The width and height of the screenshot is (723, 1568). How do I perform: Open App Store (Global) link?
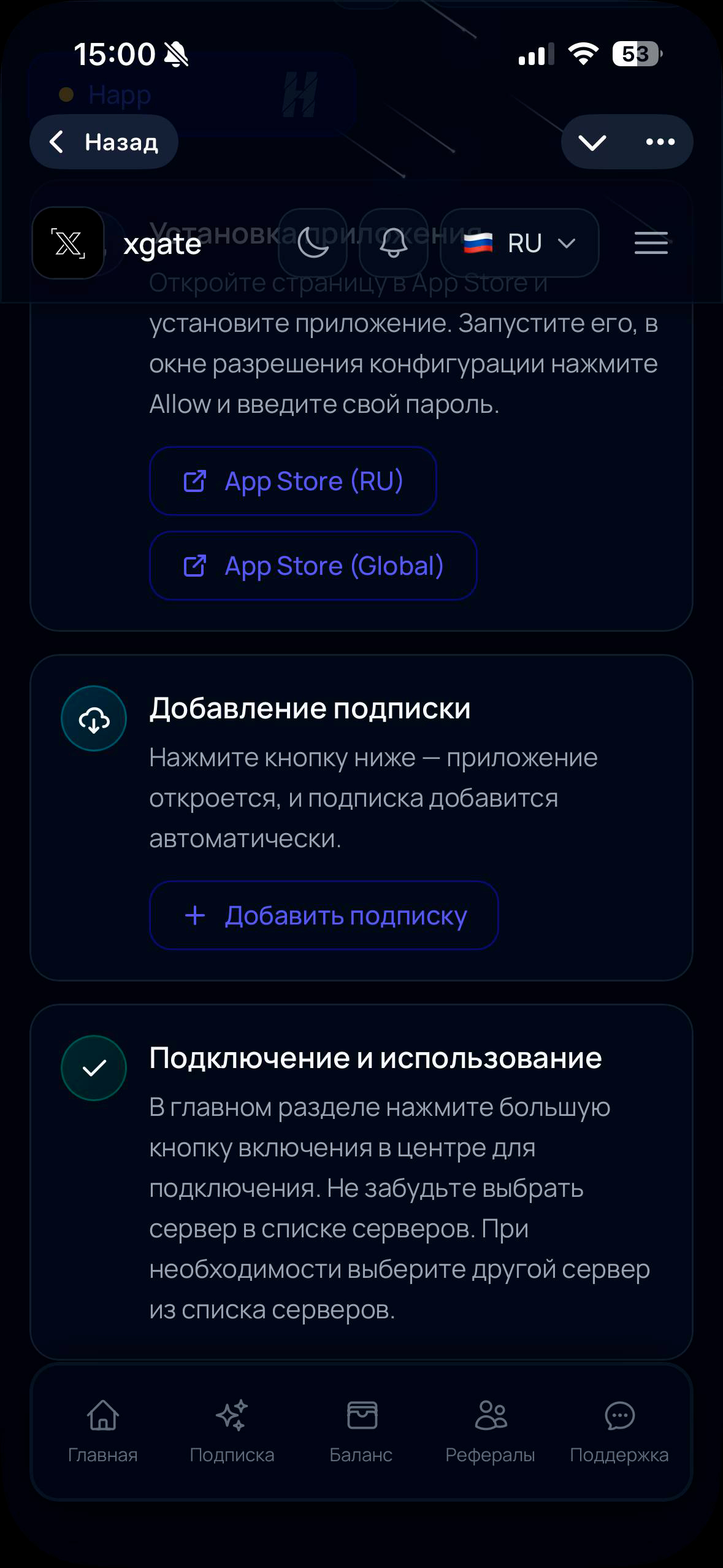314,566
